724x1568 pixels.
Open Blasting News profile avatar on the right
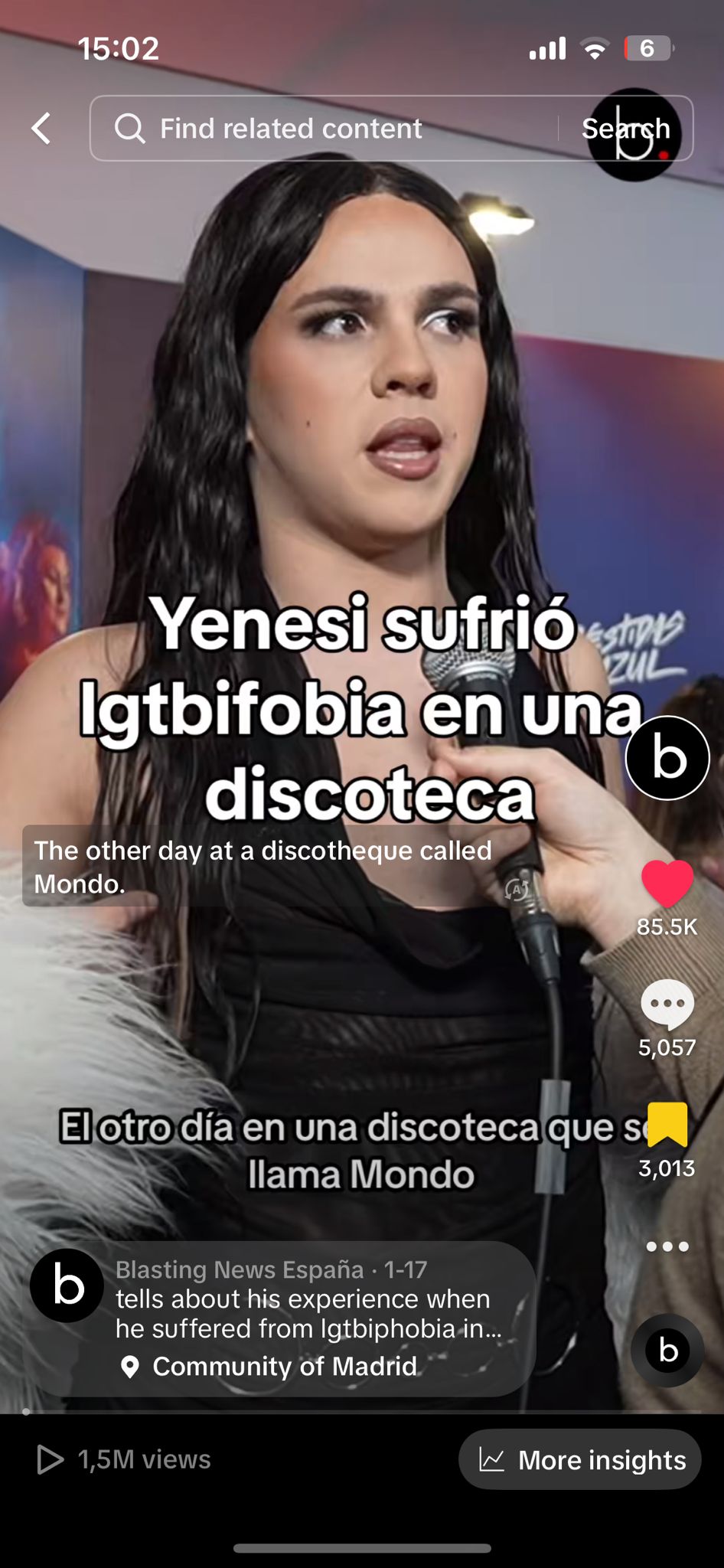click(667, 758)
